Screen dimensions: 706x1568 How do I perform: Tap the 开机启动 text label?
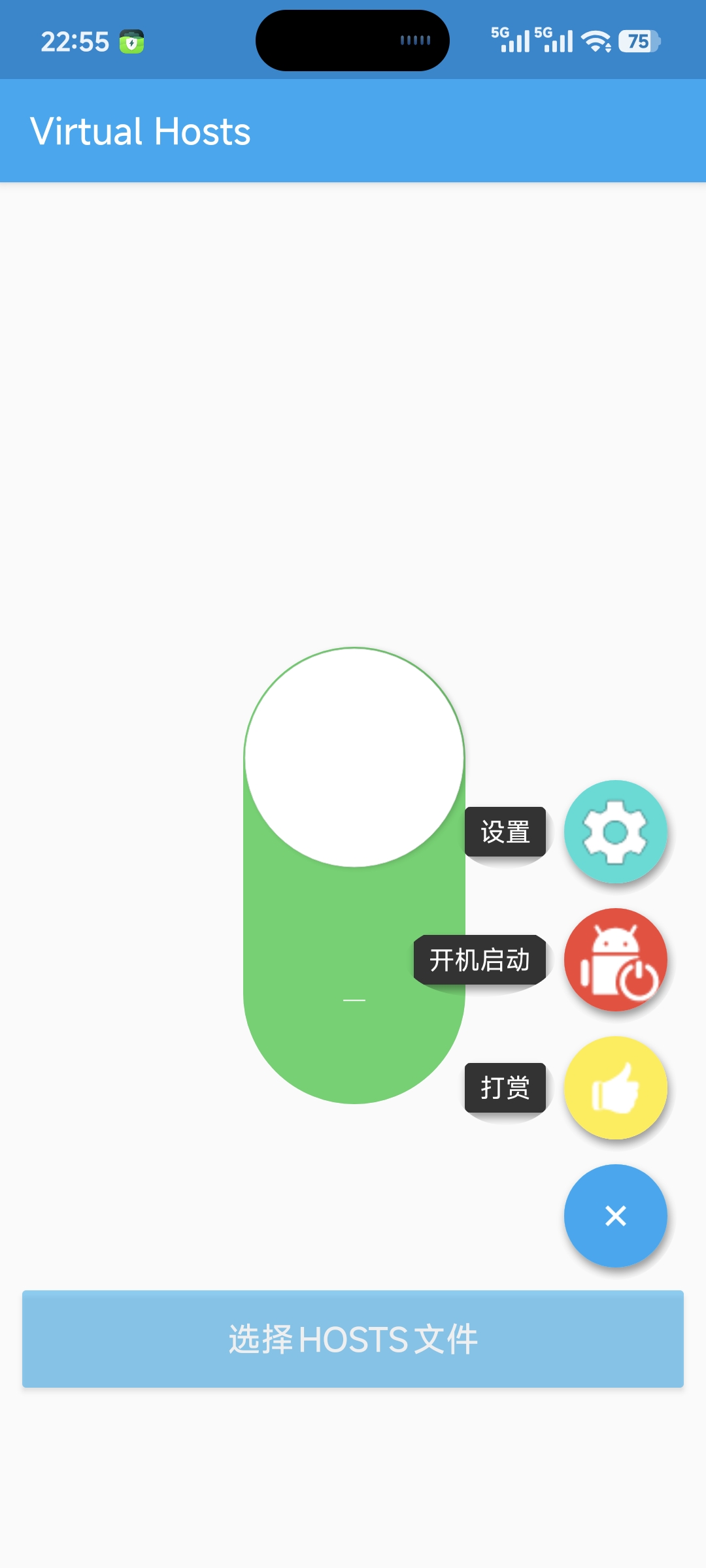(x=479, y=959)
